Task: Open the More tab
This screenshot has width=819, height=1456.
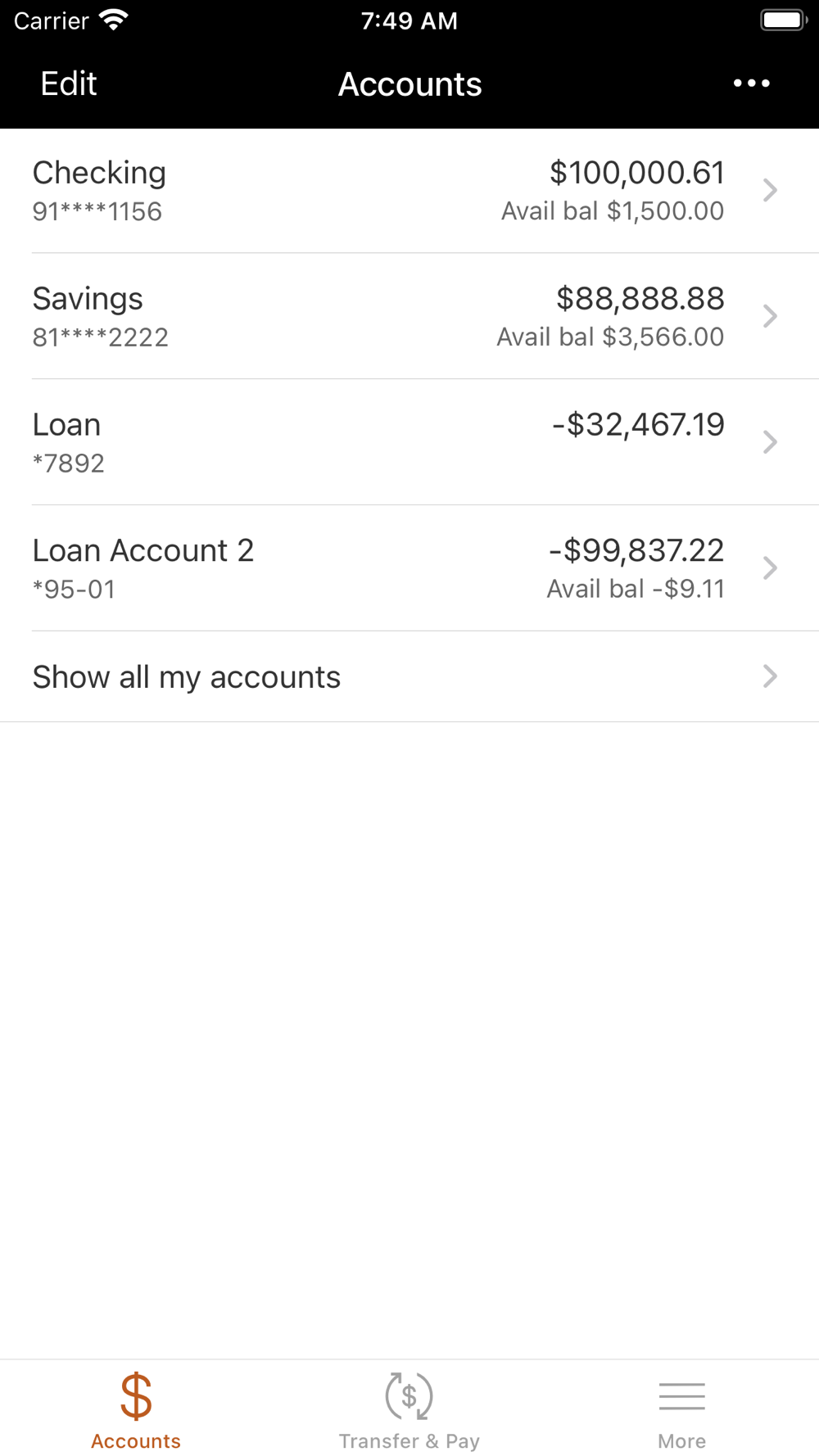Action: [682, 1410]
